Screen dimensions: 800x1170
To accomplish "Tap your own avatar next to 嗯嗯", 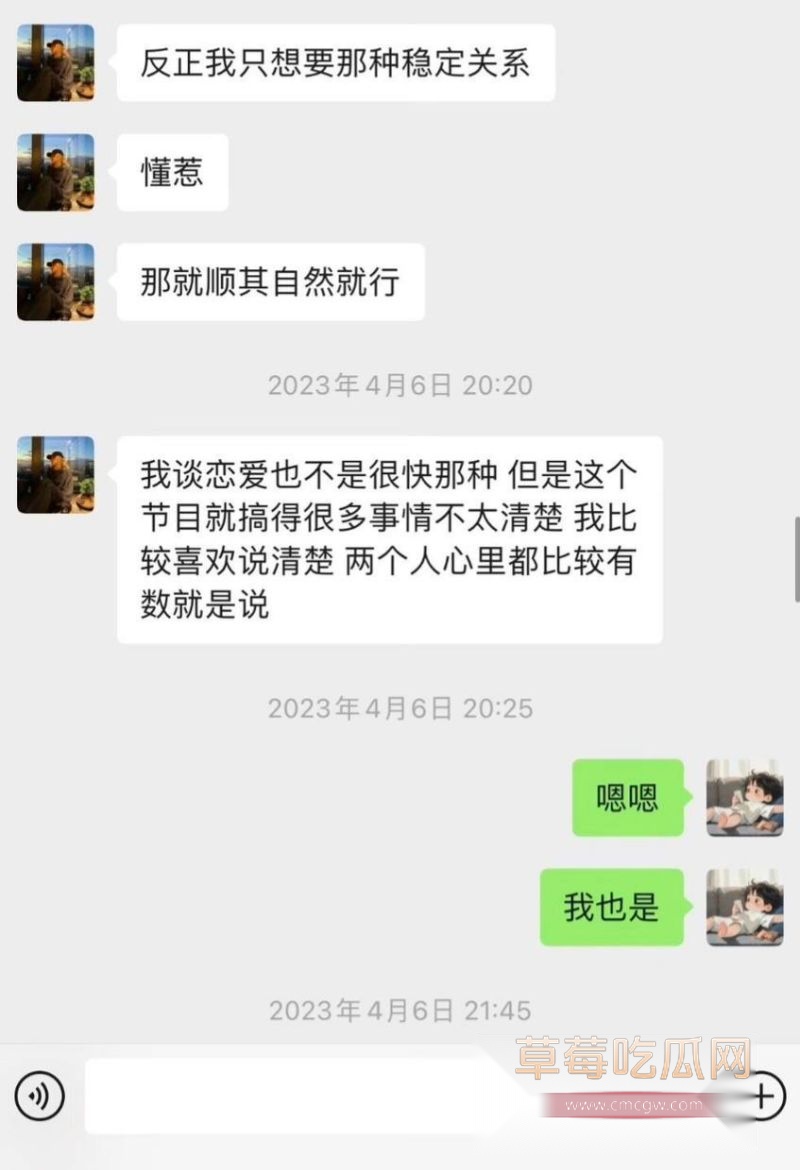I will (x=744, y=799).
